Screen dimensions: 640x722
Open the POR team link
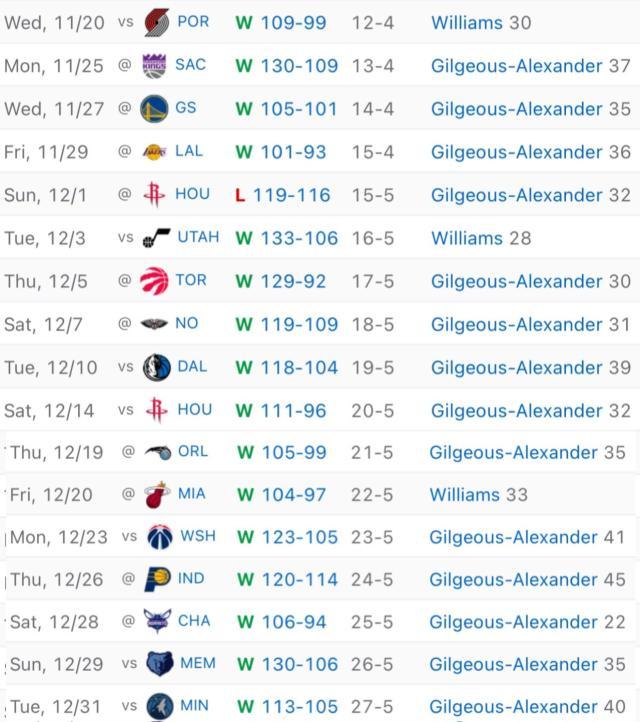pyautogui.click(x=192, y=21)
